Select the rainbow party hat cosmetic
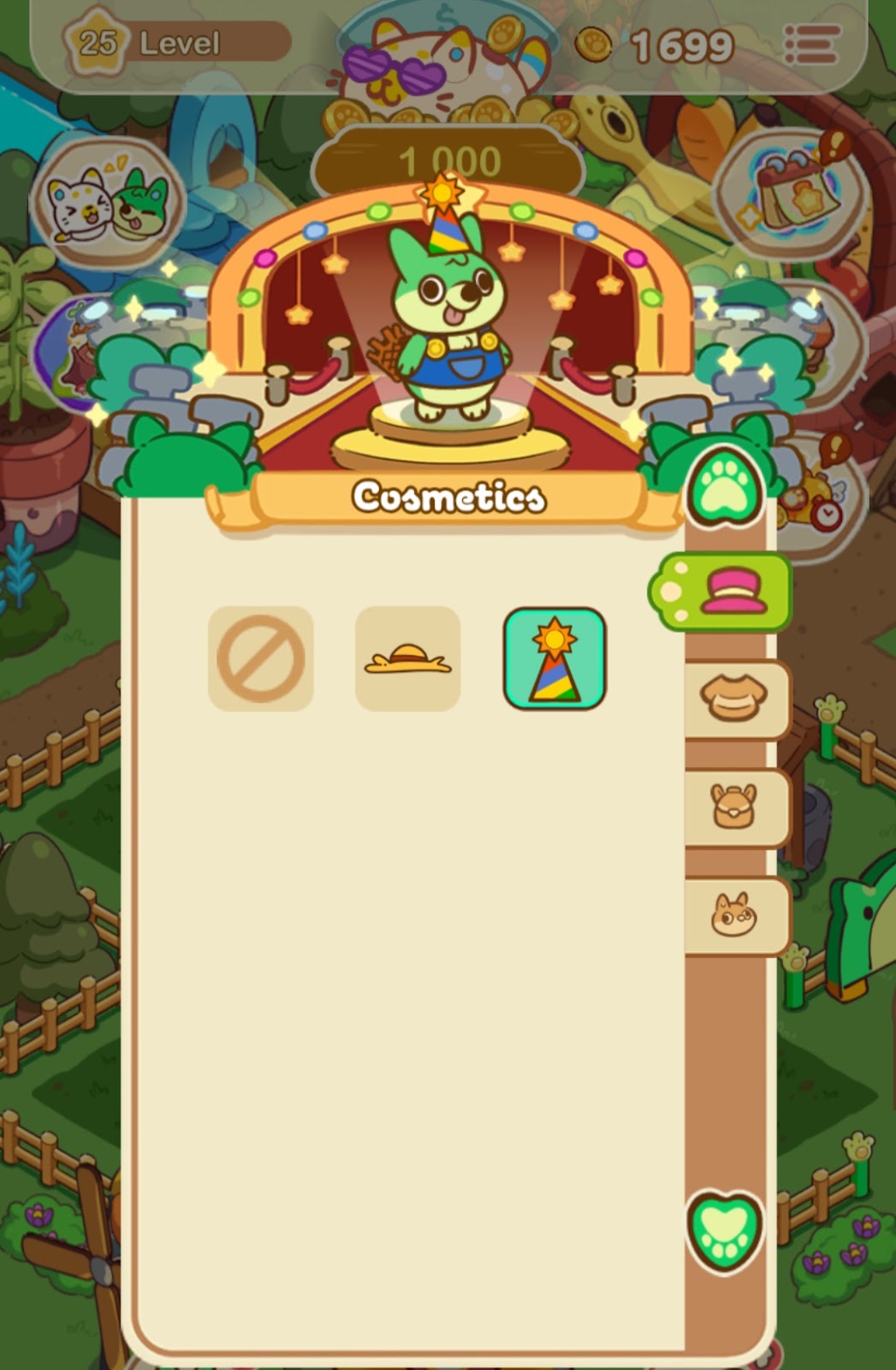The image size is (896, 1370). (555, 658)
